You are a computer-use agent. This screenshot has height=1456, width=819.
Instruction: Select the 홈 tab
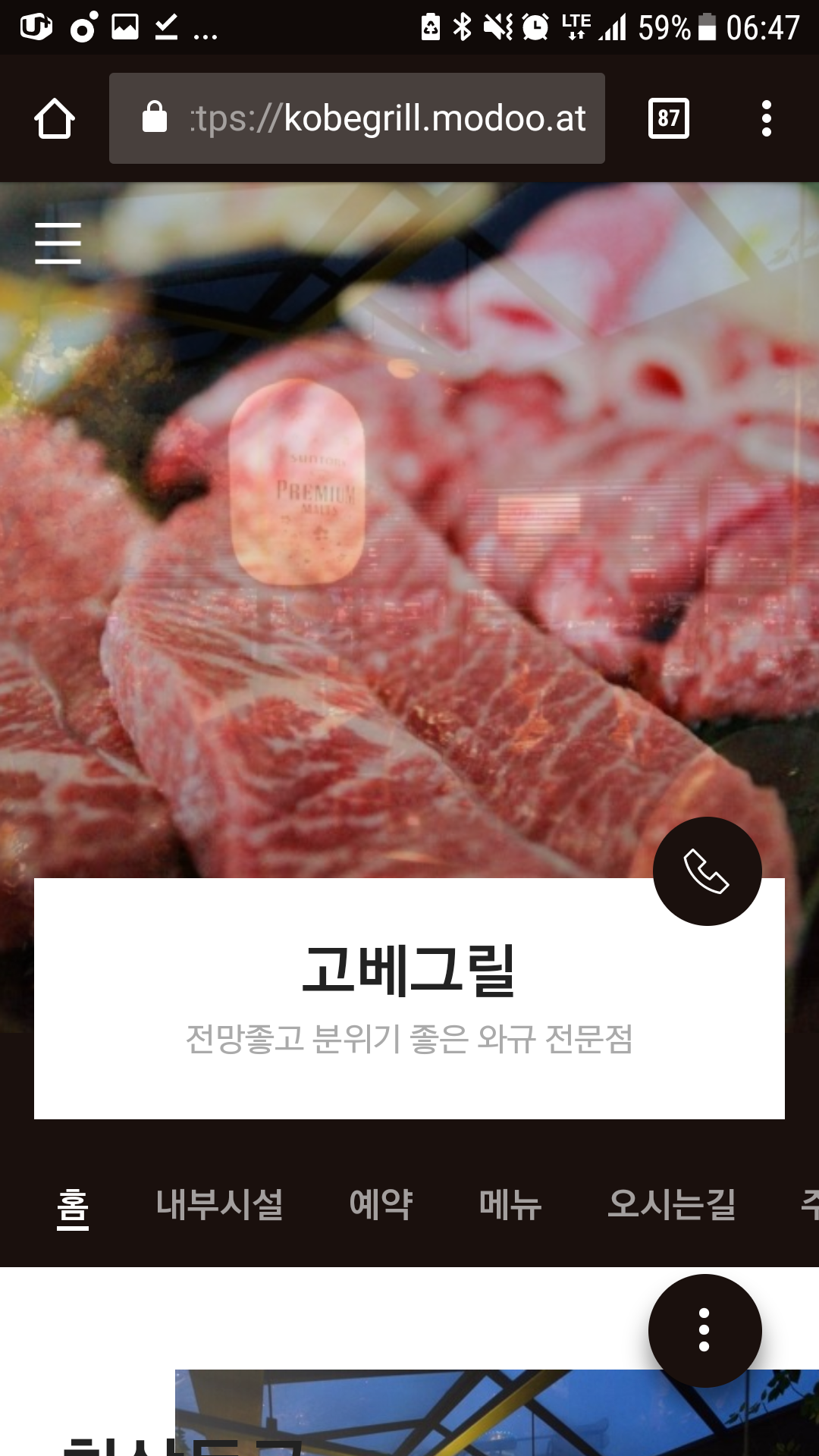coord(73,1206)
